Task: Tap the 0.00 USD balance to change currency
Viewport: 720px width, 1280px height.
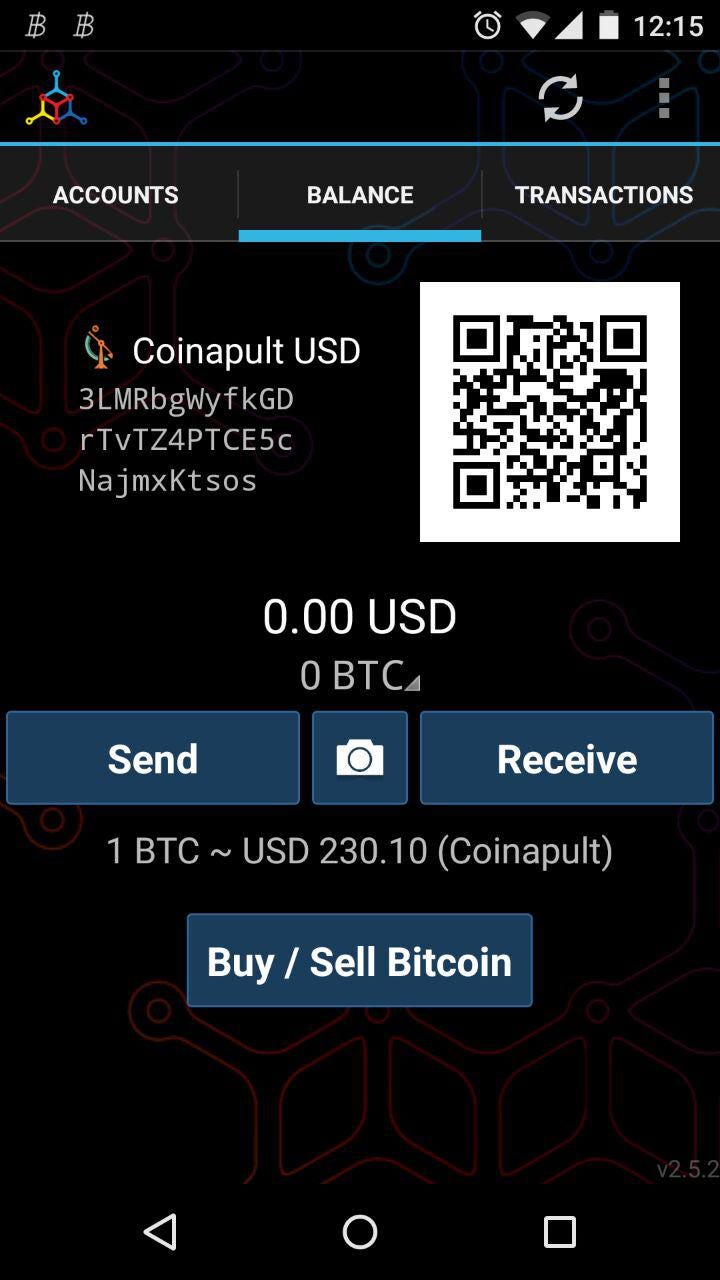Action: click(x=359, y=616)
